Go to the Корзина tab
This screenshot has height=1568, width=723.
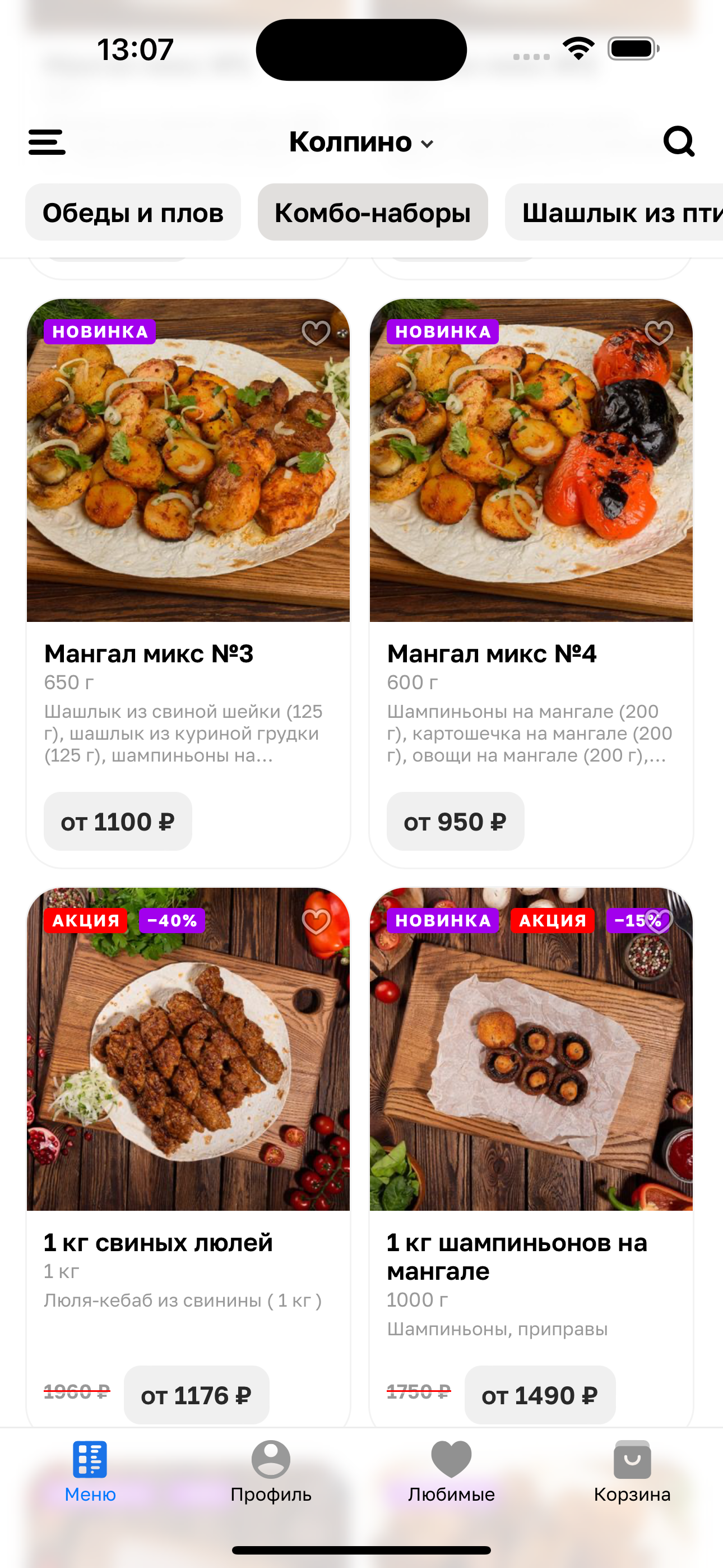coord(632,1470)
